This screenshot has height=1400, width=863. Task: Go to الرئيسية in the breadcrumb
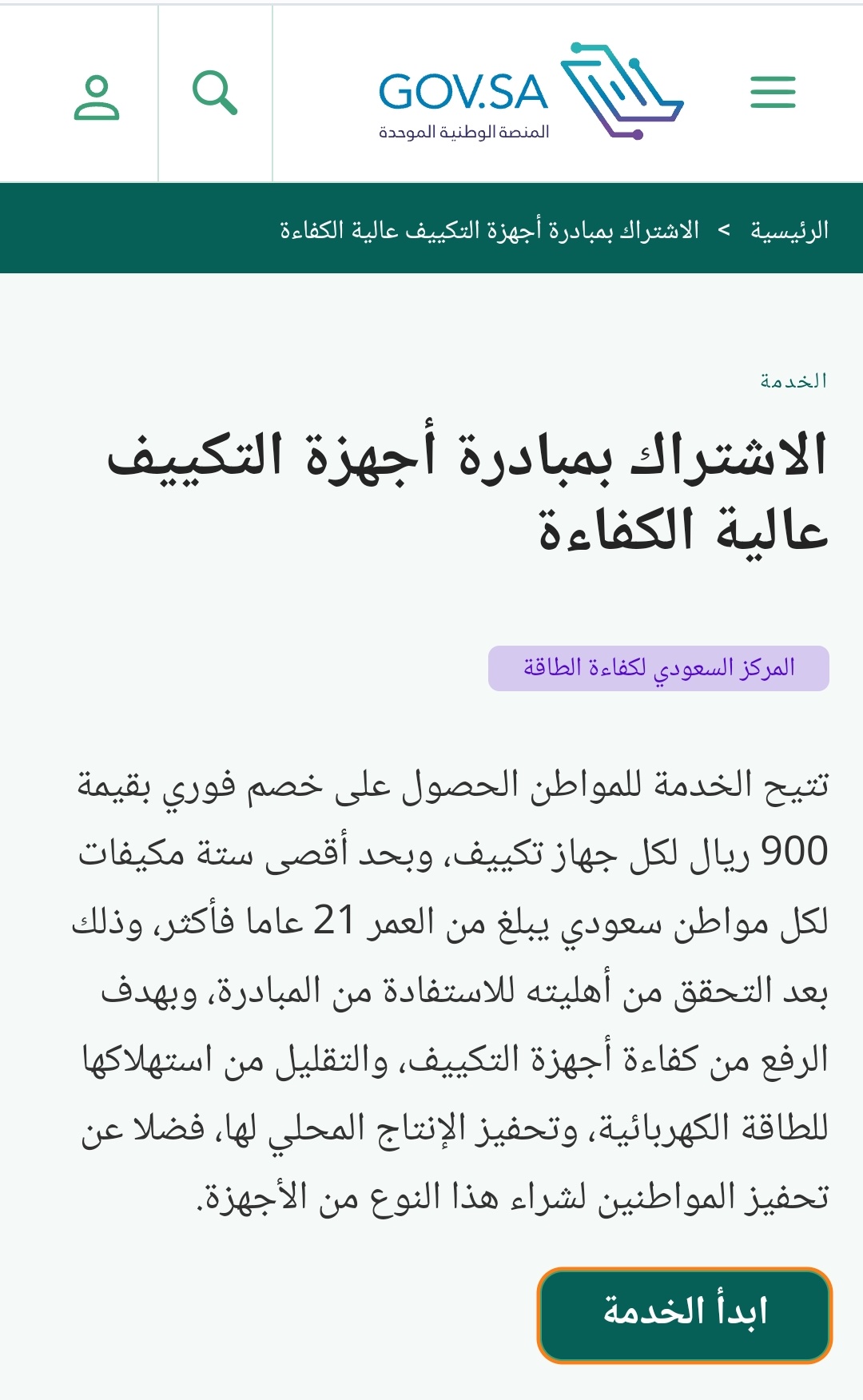pos(789,230)
